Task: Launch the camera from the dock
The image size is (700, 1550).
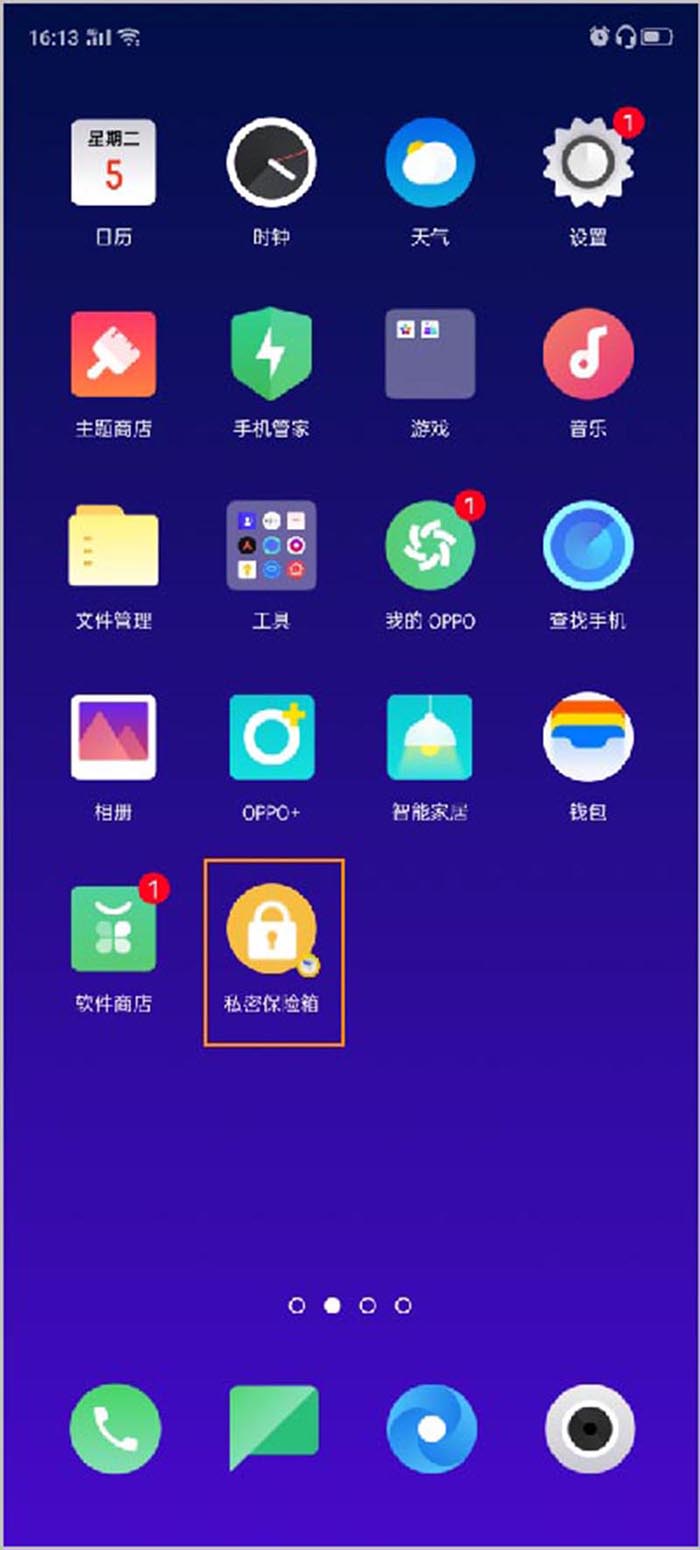Action: [590, 1428]
